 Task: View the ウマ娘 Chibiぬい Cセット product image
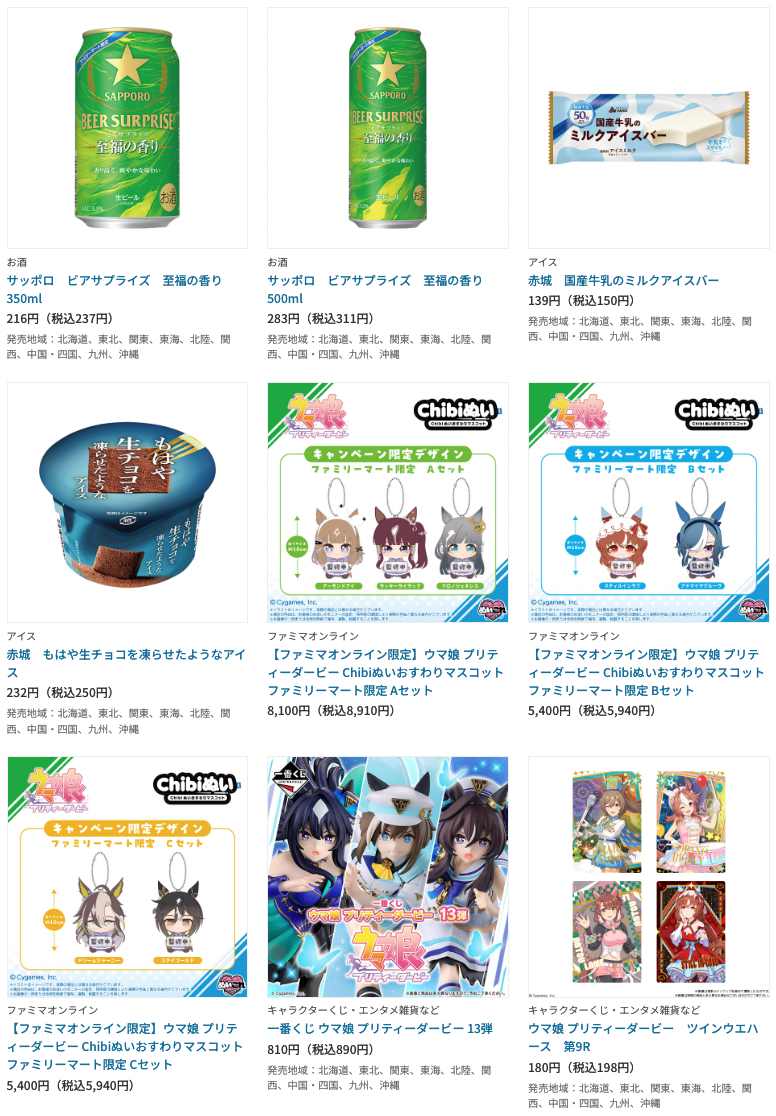coord(127,877)
